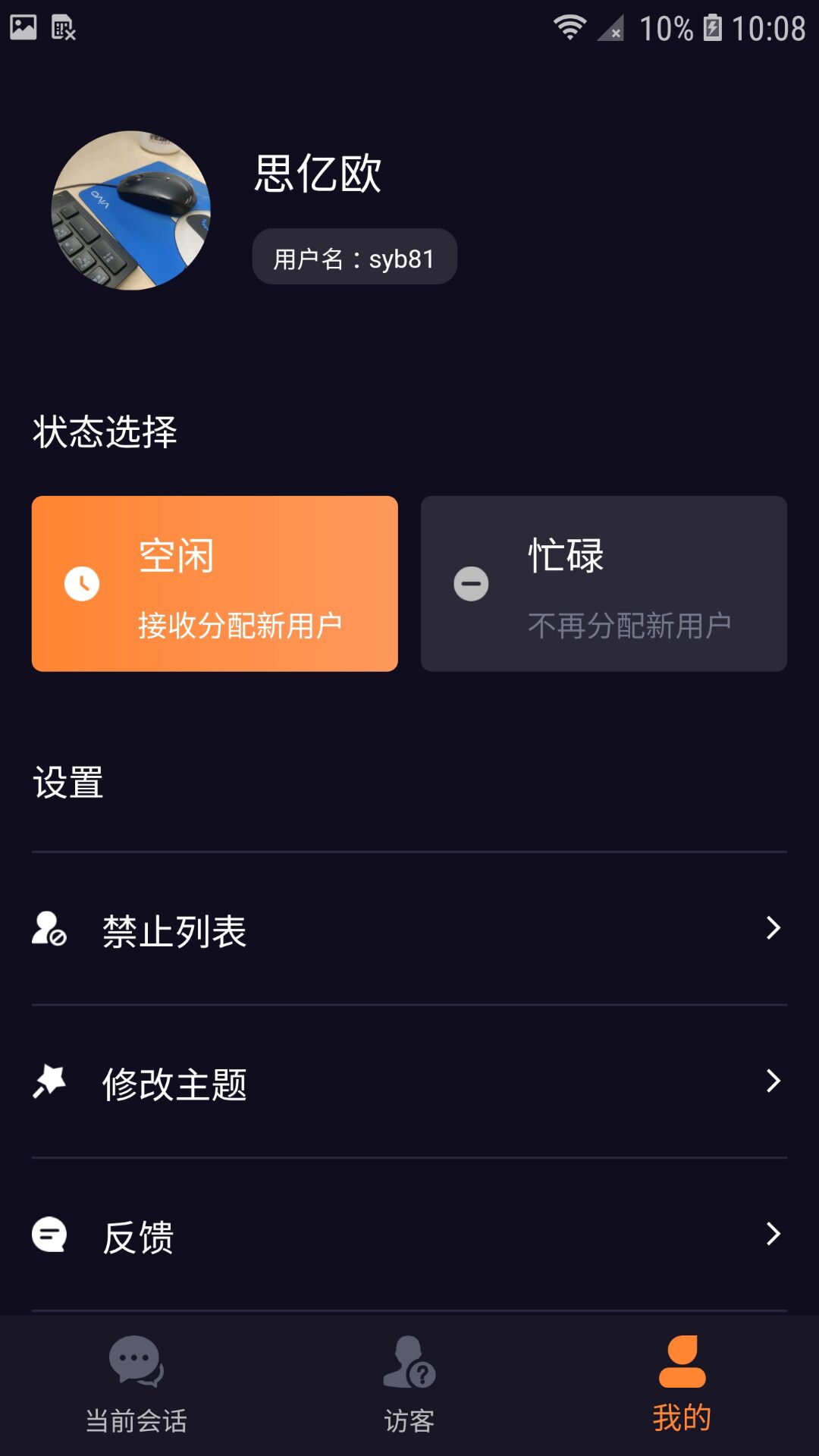
Task: Click the minus icon inside 忙碌 card
Action: click(x=472, y=583)
